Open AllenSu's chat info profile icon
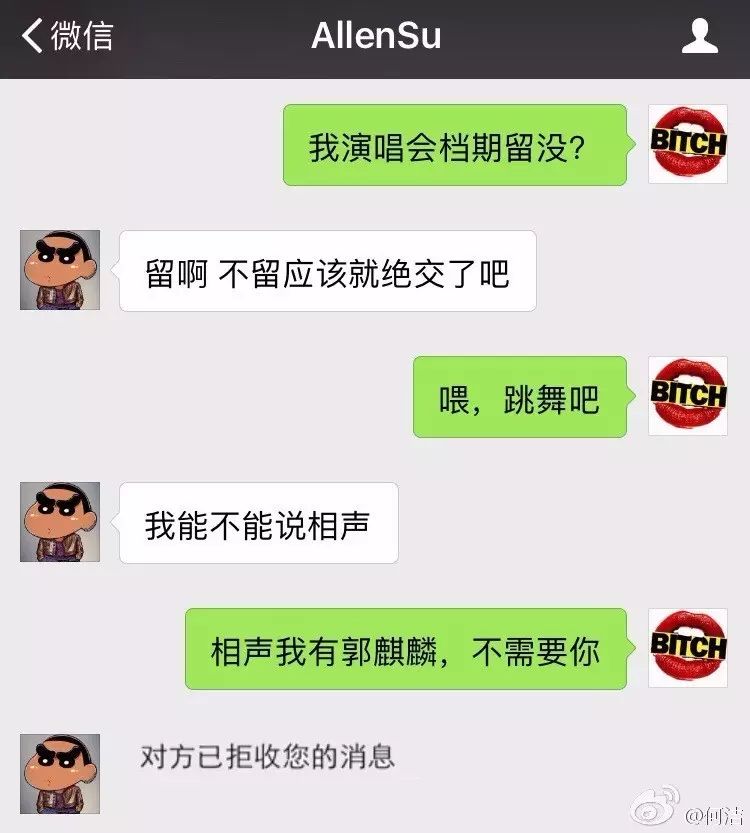Screen dimensions: 750x833 tap(699, 37)
